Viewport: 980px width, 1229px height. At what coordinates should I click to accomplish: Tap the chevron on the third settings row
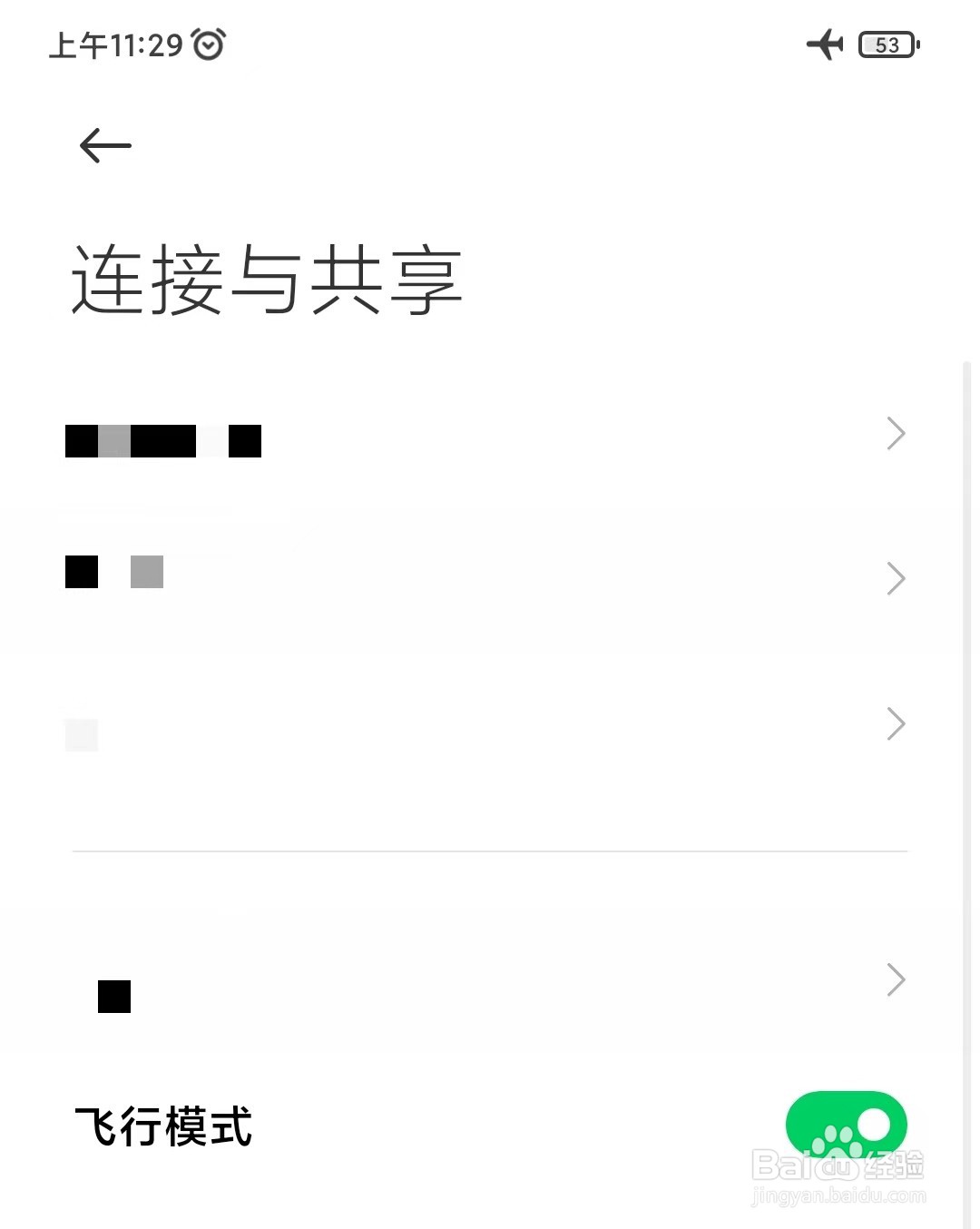895,723
